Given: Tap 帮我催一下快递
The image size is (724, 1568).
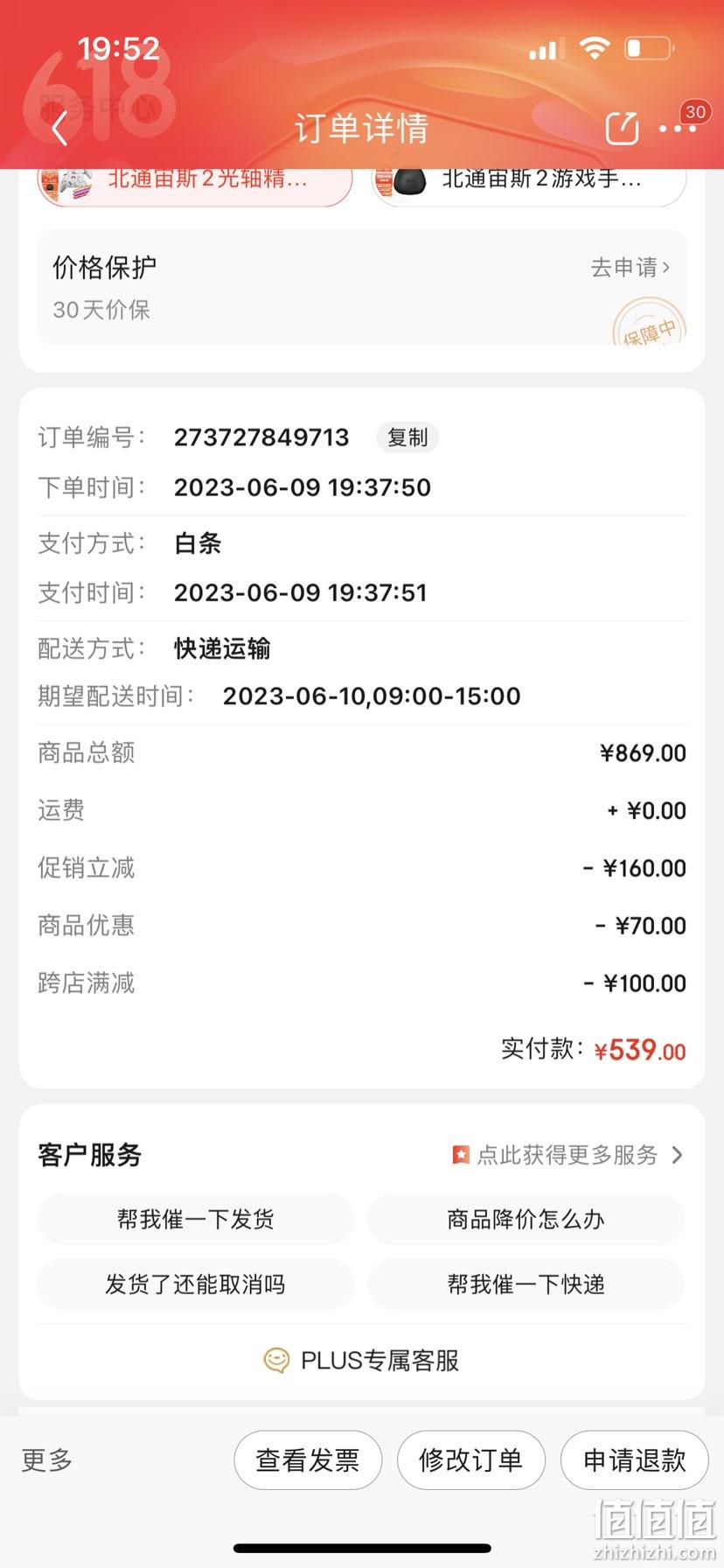Looking at the screenshot, I should pos(526,1284).
